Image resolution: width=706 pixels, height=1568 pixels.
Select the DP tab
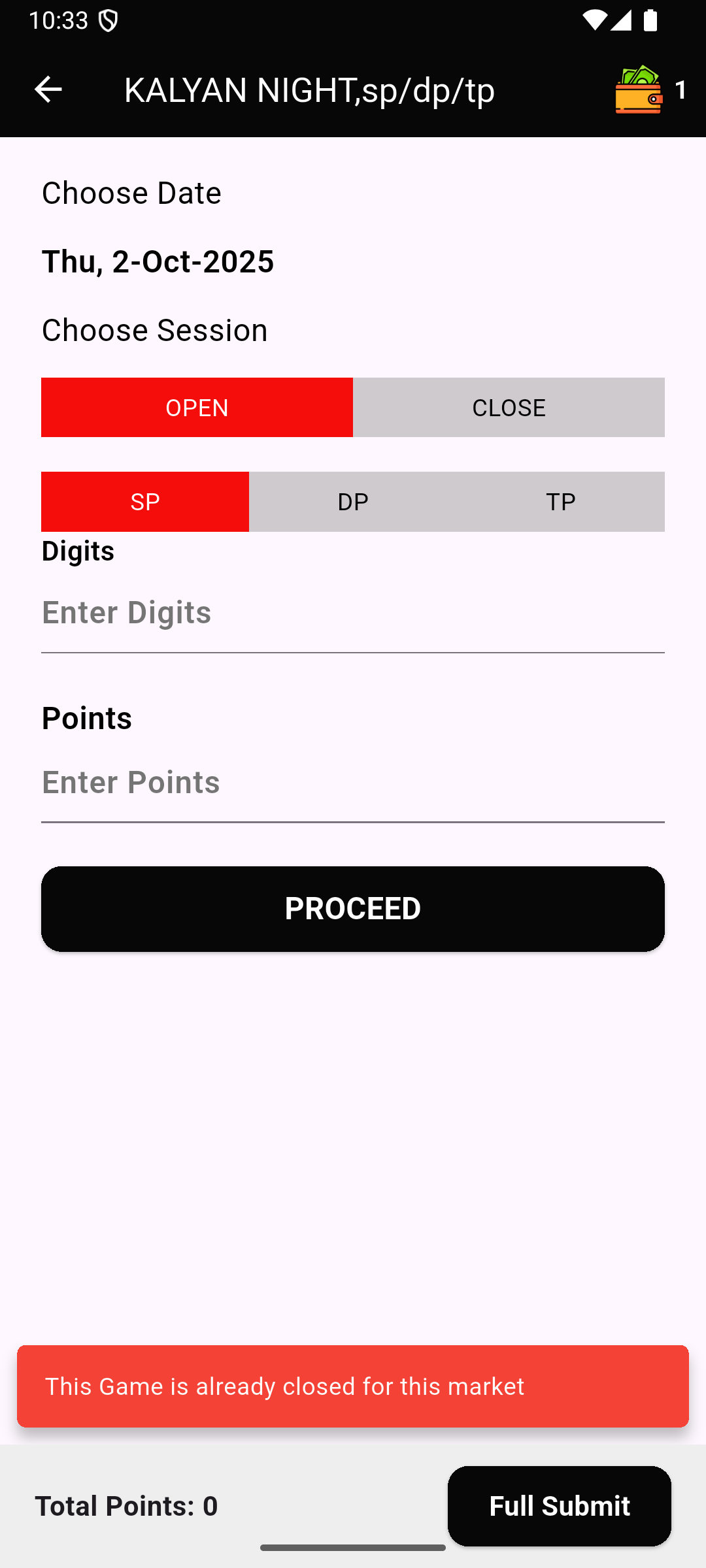click(x=353, y=501)
